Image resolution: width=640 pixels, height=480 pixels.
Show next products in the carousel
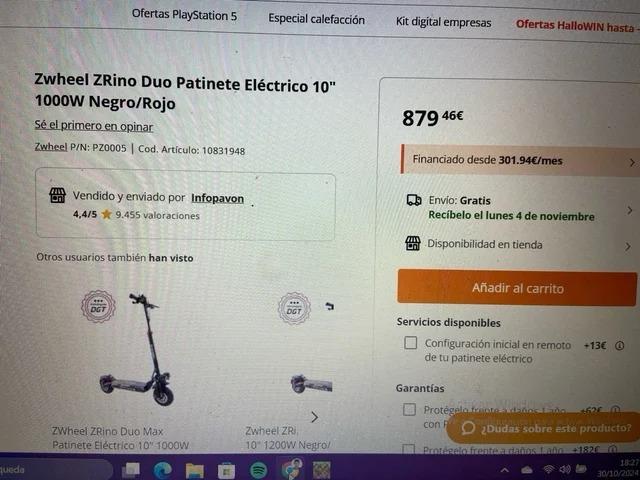(x=314, y=417)
